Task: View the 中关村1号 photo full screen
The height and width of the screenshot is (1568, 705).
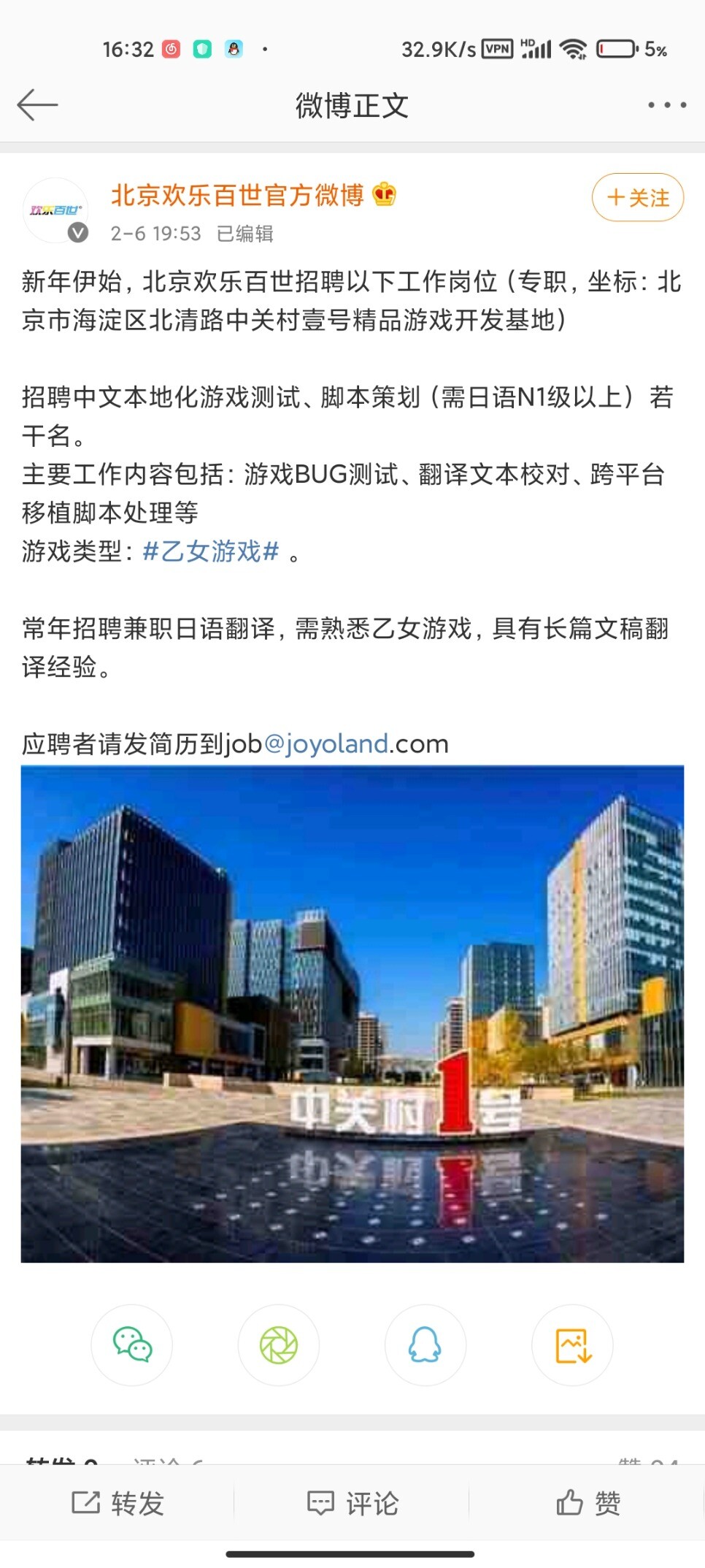Action: click(x=352, y=1013)
